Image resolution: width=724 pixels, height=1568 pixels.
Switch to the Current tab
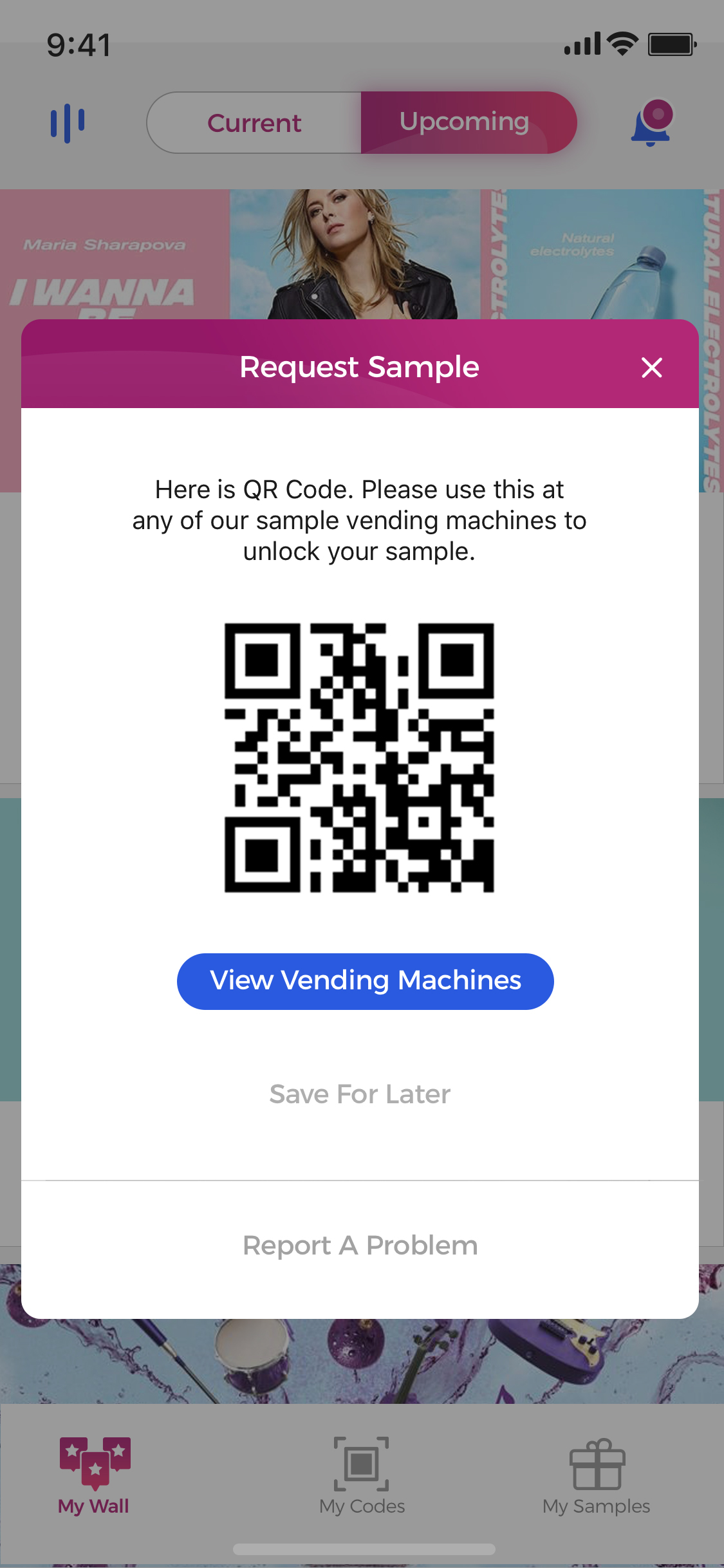click(x=254, y=123)
